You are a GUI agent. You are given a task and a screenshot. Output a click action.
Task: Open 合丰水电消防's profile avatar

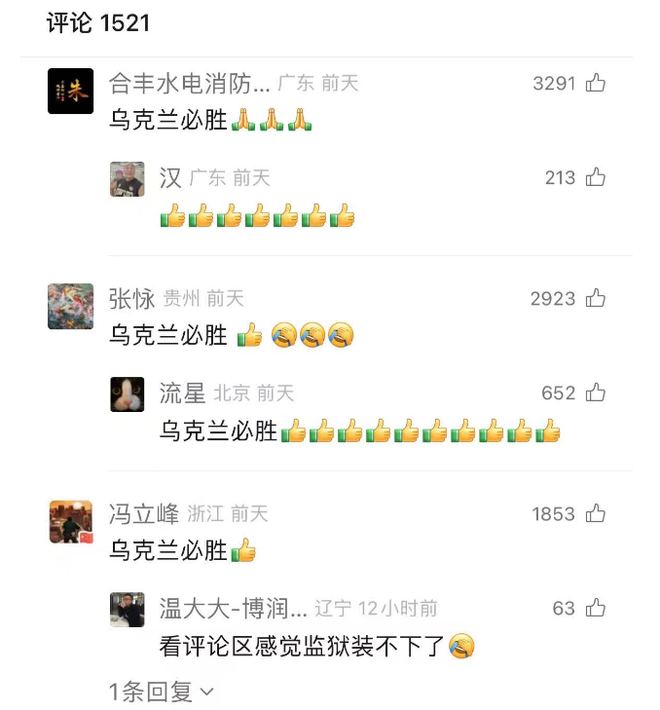pos(71,91)
